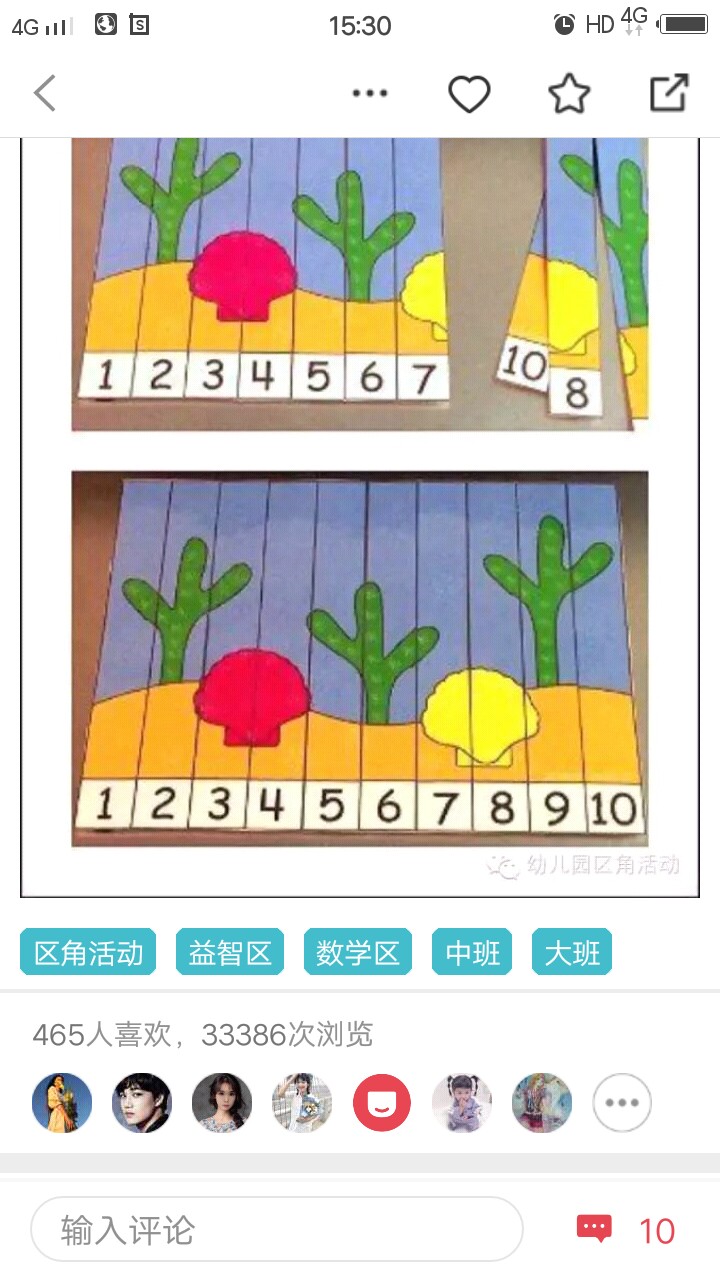View the first liker's avatar
This screenshot has width=720, height=1280.
(62, 1103)
